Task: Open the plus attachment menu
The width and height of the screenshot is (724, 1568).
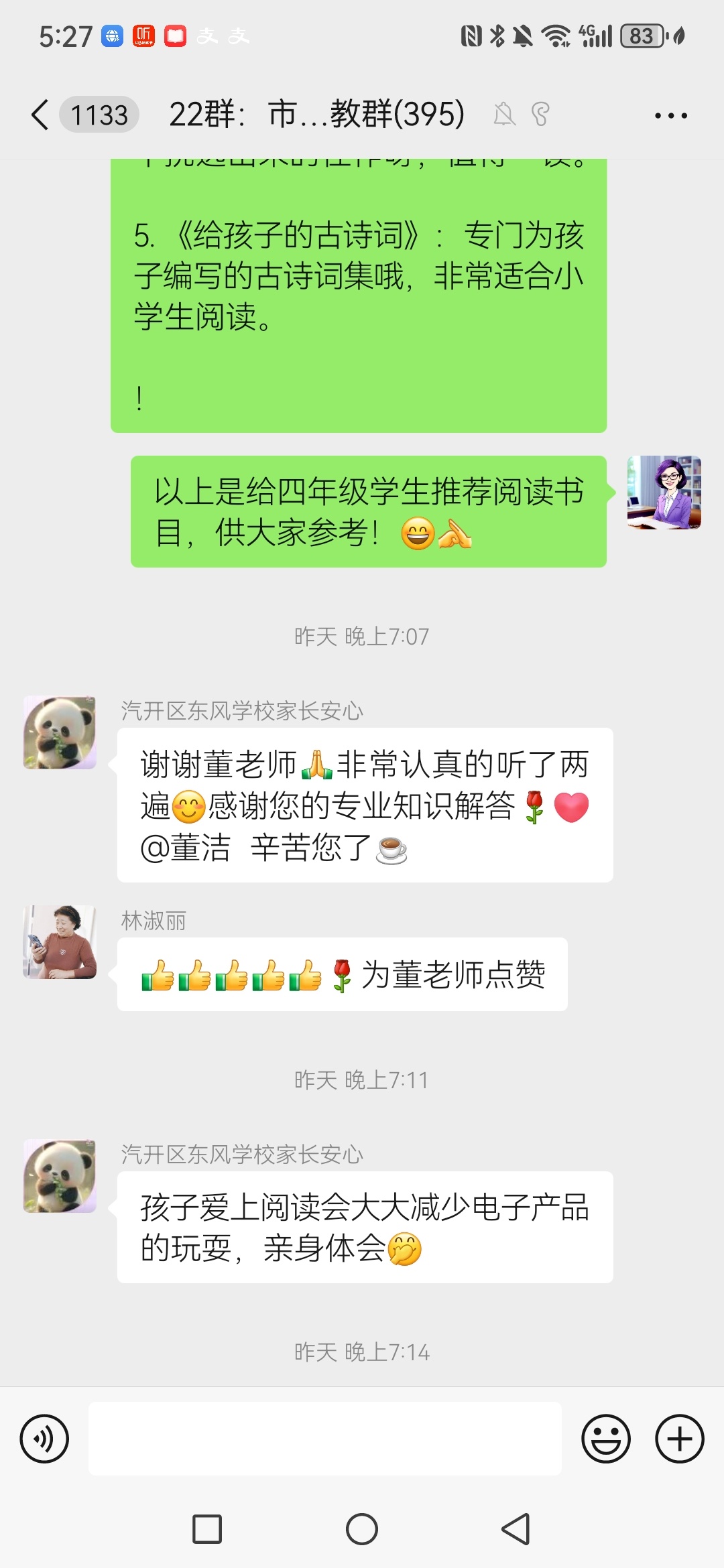Action: coord(679,1439)
